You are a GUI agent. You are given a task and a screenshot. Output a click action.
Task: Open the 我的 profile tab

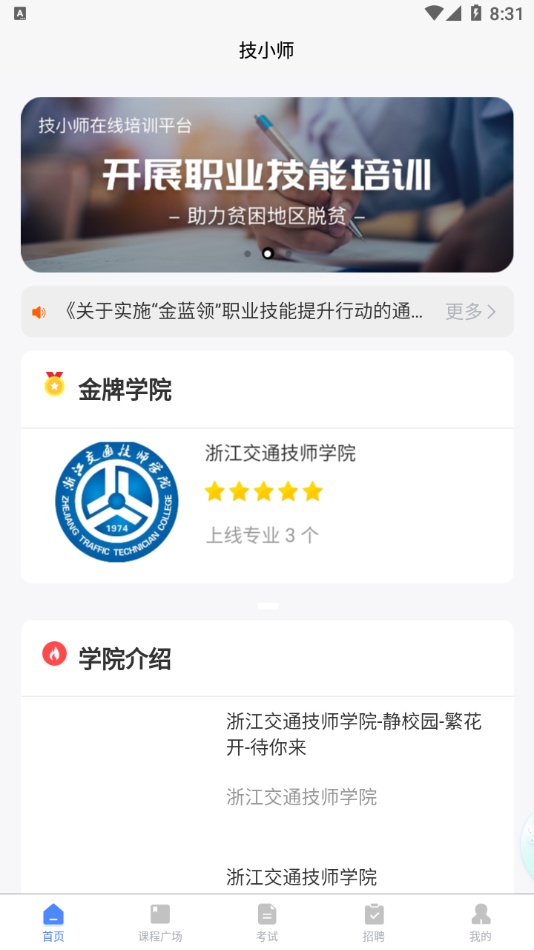[480, 923]
